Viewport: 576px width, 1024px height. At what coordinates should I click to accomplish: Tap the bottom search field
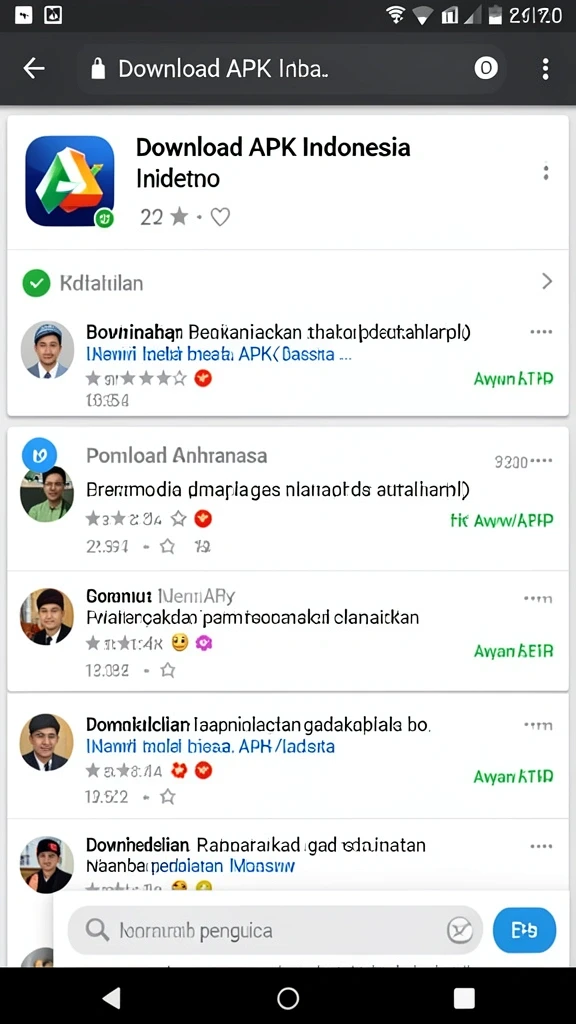(x=275, y=930)
